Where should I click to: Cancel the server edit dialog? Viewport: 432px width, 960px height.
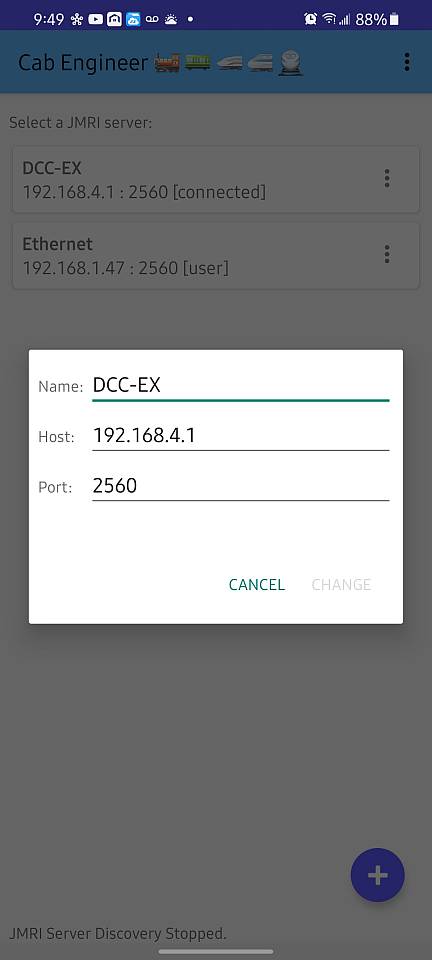[257, 585]
